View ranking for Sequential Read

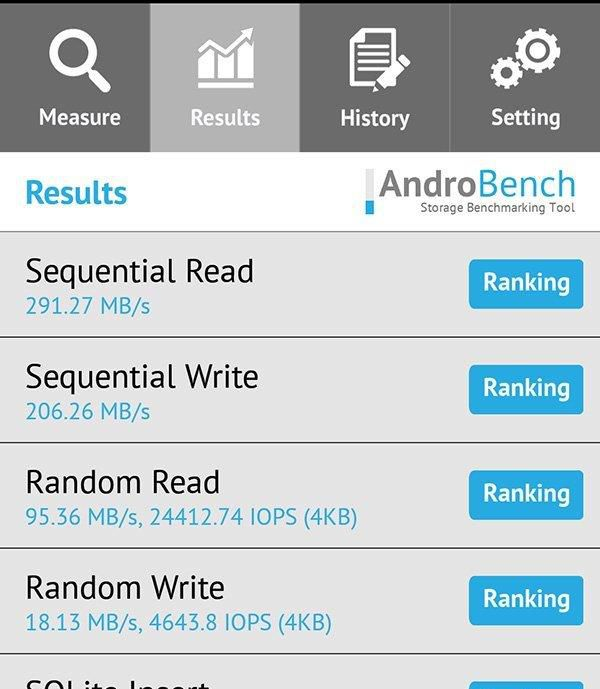(x=525, y=283)
